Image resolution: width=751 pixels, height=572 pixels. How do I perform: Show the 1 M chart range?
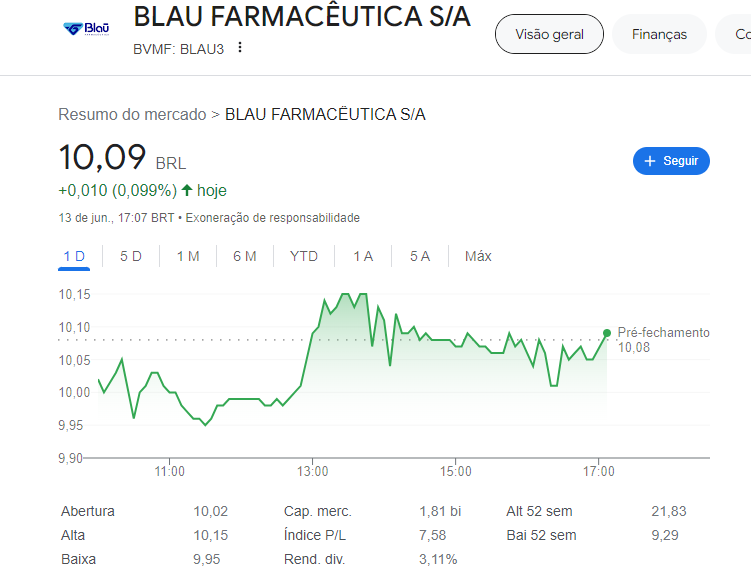tap(188, 257)
